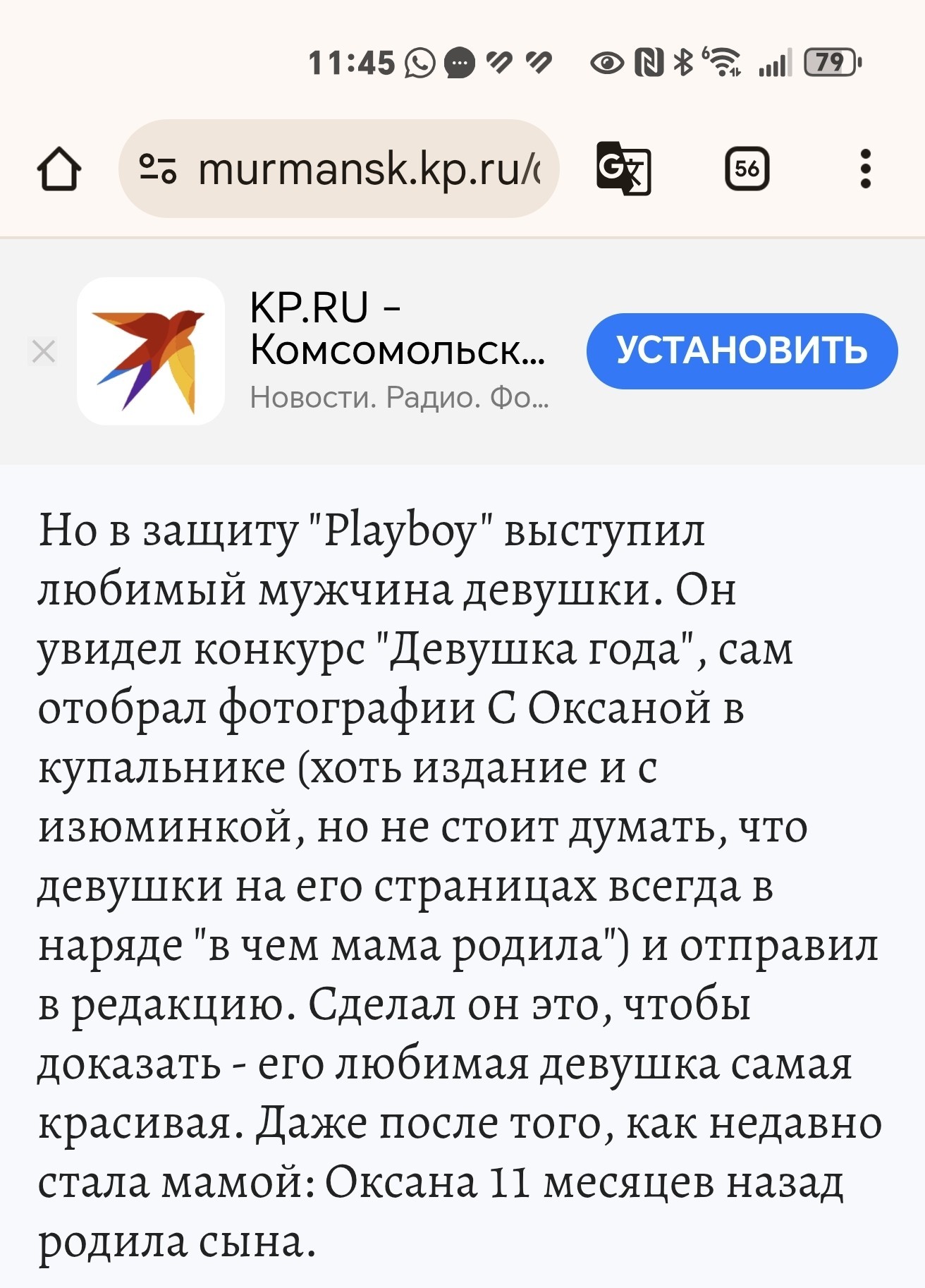The width and height of the screenshot is (925, 1288).
Task: View site info icon in address bar
Action: (x=158, y=169)
